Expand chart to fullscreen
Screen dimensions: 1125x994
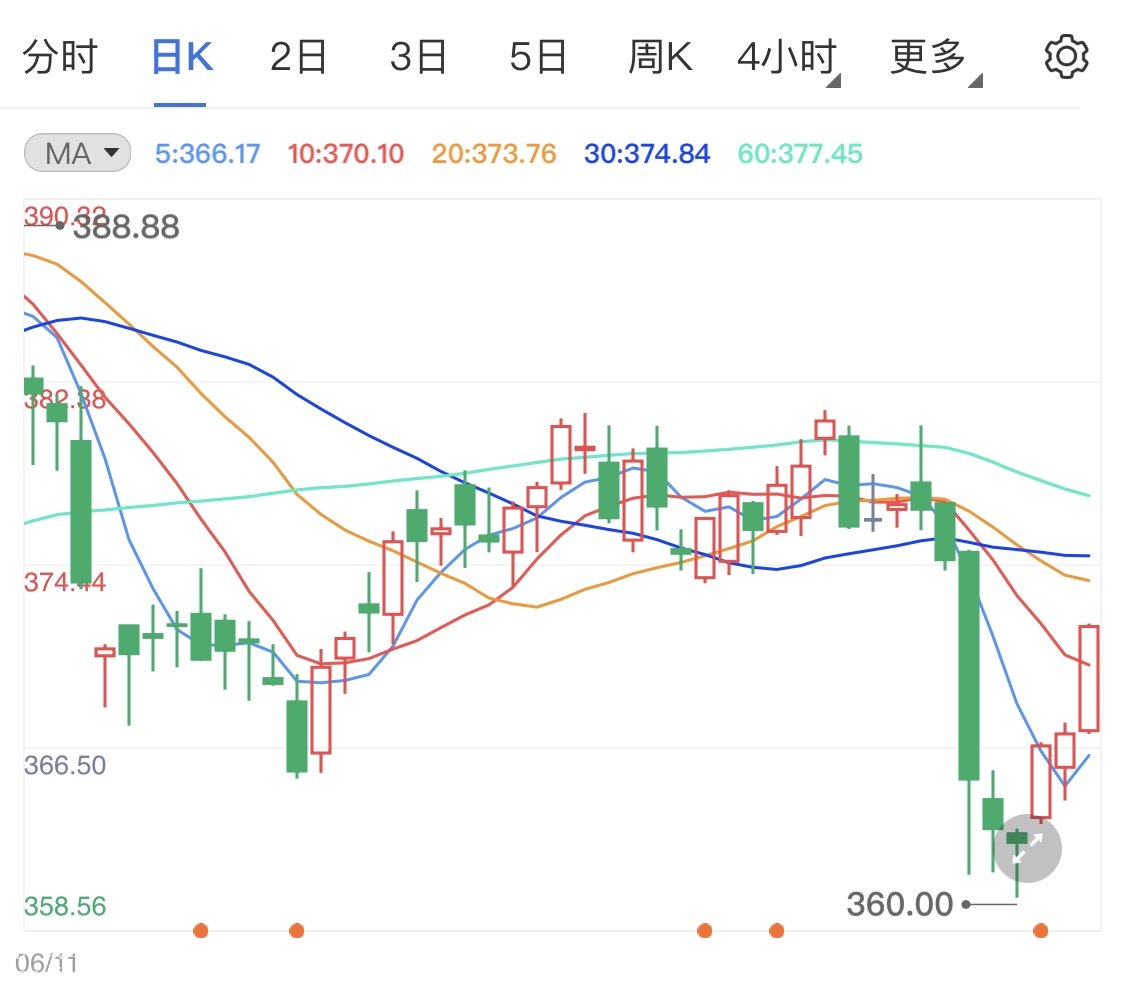pyautogui.click(x=1028, y=849)
